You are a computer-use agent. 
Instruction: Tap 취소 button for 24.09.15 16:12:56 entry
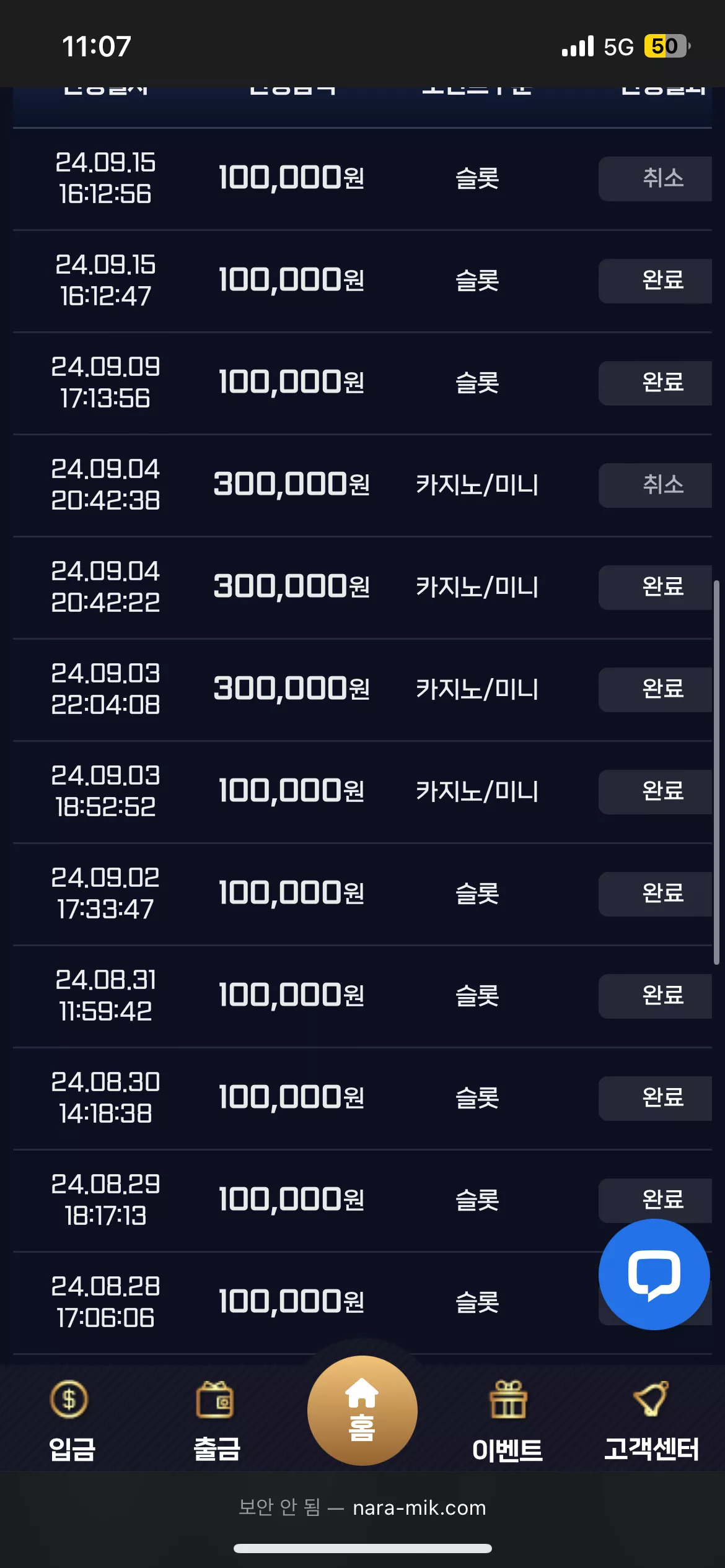(656, 179)
